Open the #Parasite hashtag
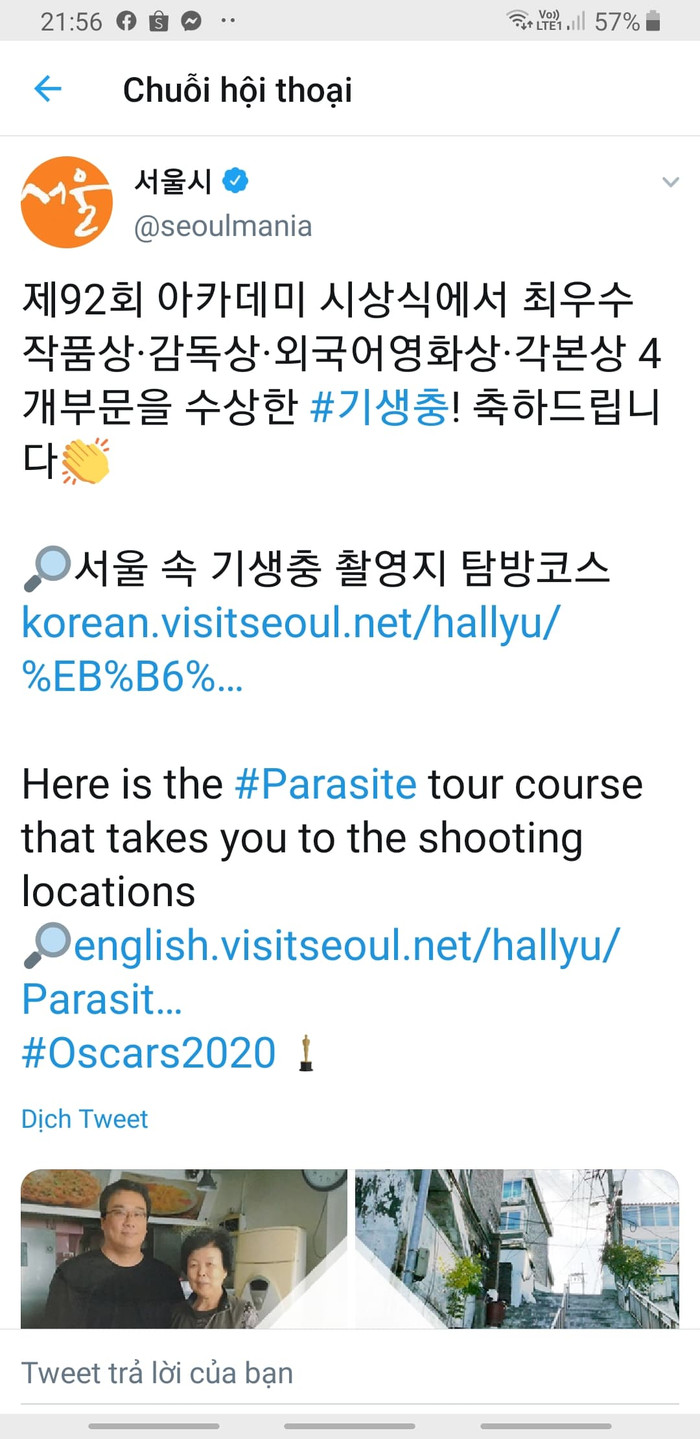The width and height of the screenshot is (700, 1439). point(326,784)
